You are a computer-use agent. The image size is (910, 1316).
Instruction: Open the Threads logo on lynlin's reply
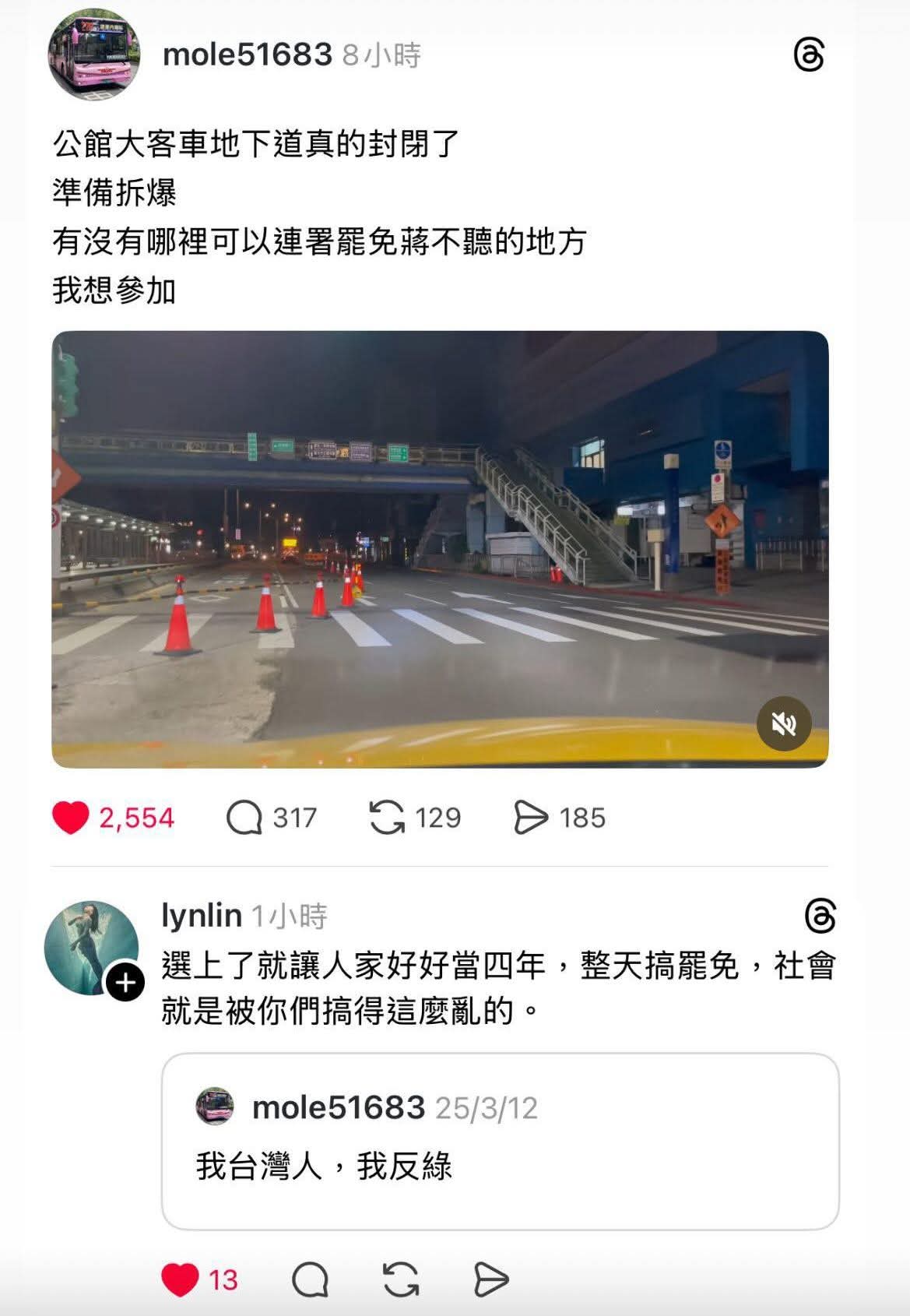click(x=820, y=916)
